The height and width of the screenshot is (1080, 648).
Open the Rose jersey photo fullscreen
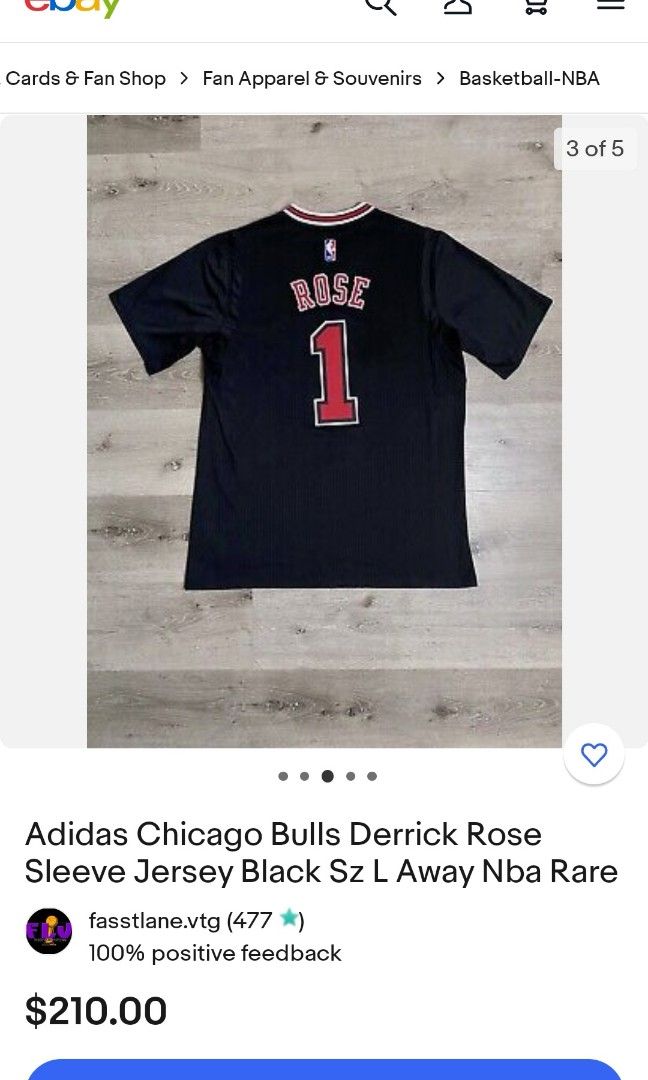(x=324, y=431)
